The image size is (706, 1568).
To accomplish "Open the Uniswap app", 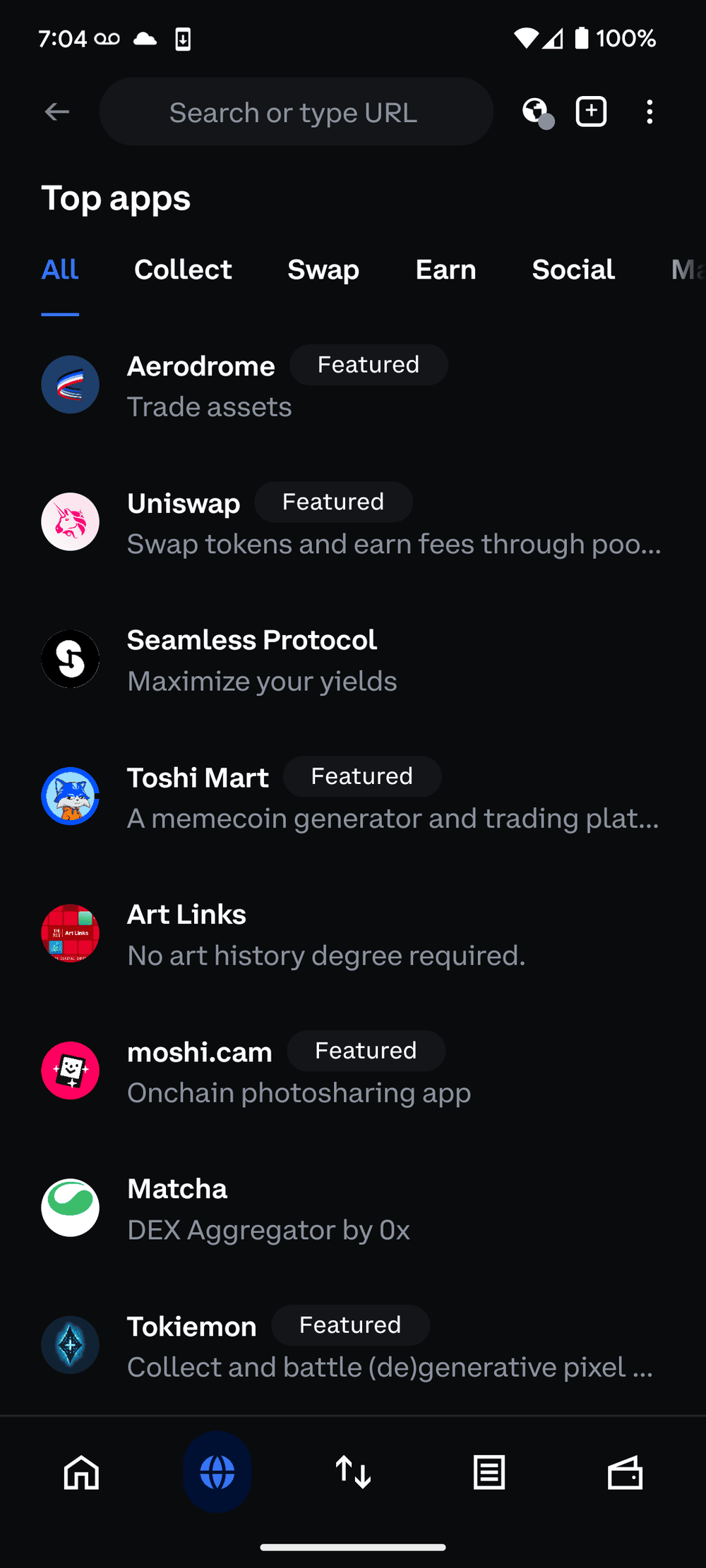I will (x=184, y=522).
